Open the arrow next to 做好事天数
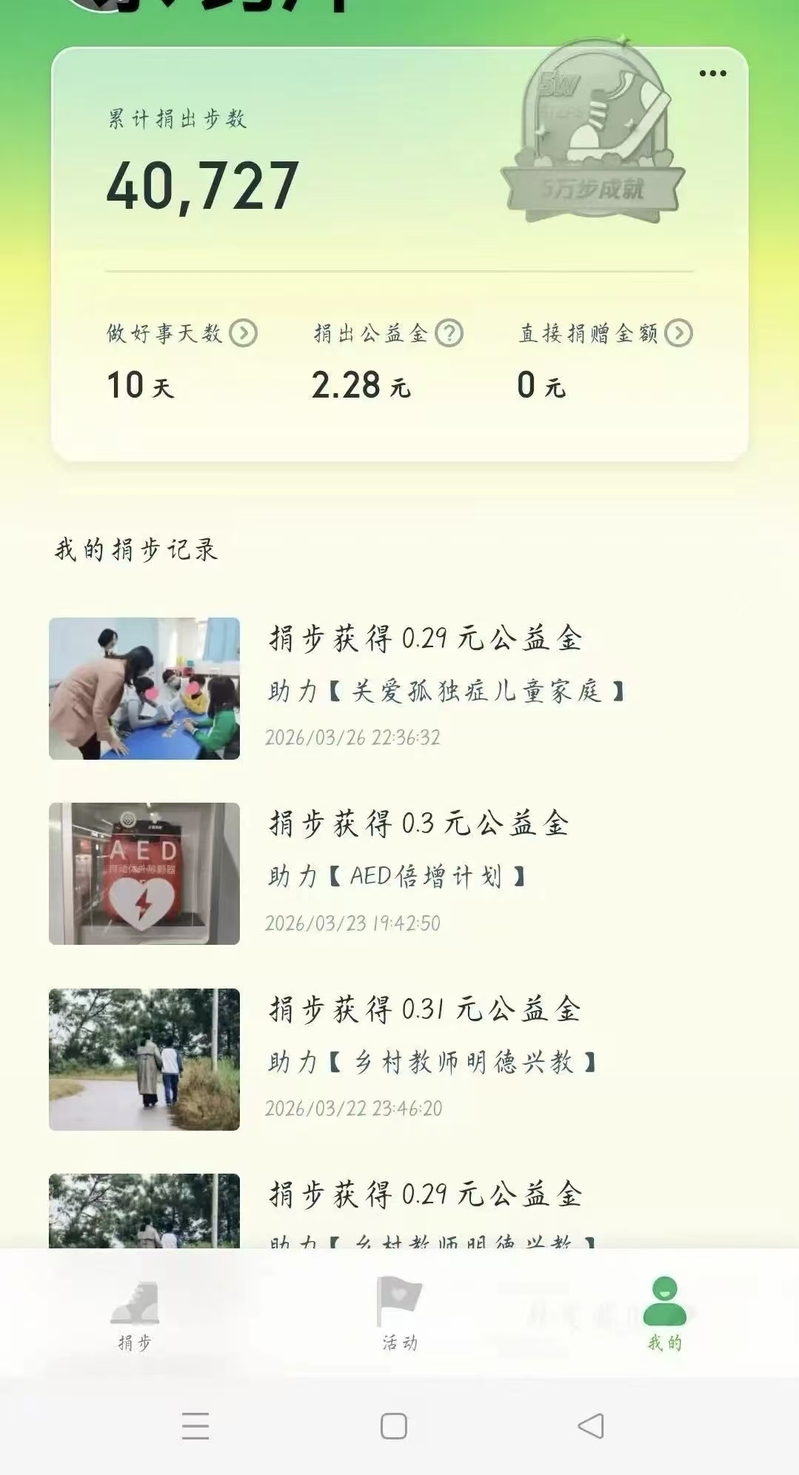 click(243, 333)
